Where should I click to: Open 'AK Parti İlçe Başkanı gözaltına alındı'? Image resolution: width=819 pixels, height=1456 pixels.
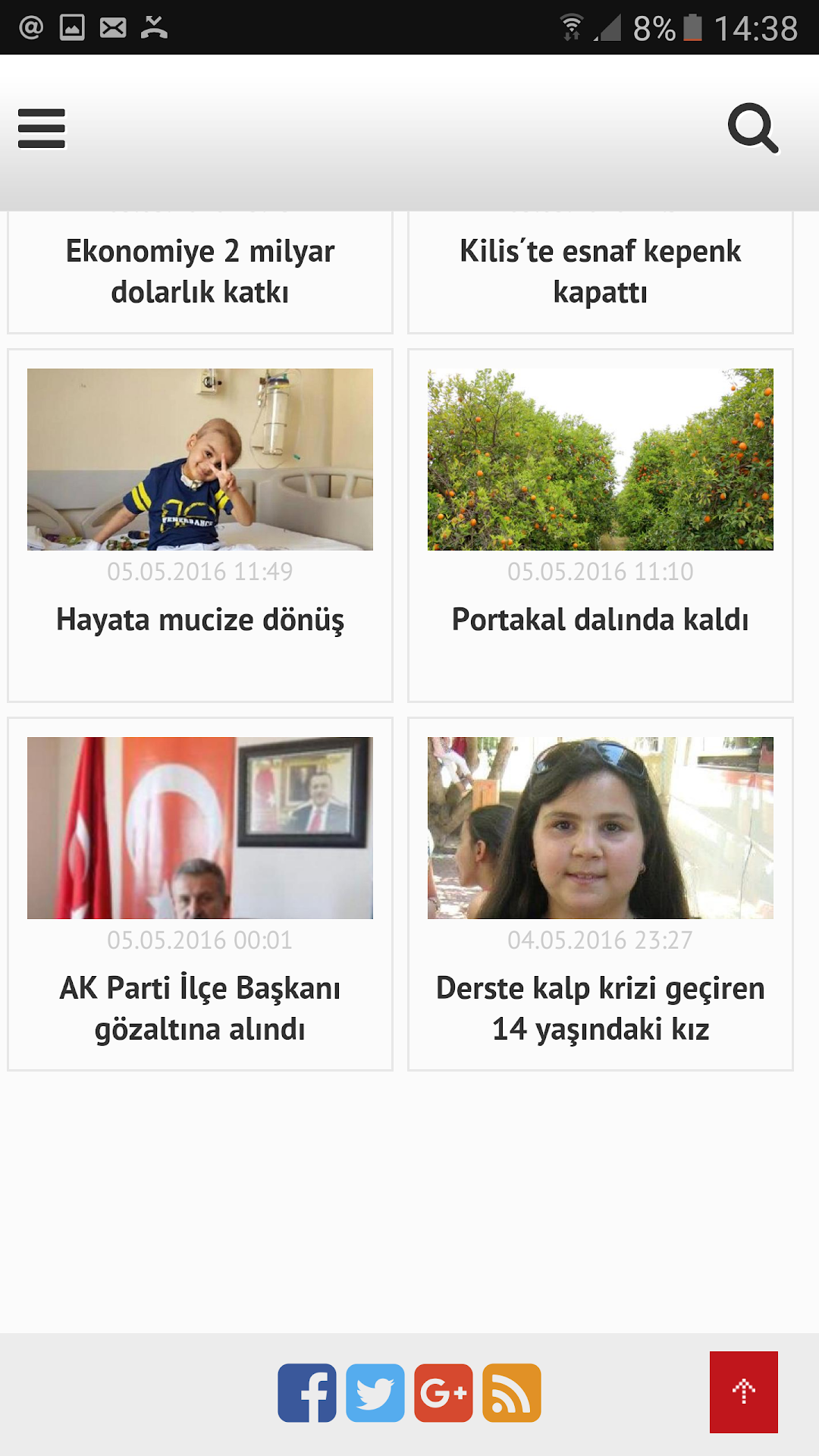click(x=200, y=1008)
